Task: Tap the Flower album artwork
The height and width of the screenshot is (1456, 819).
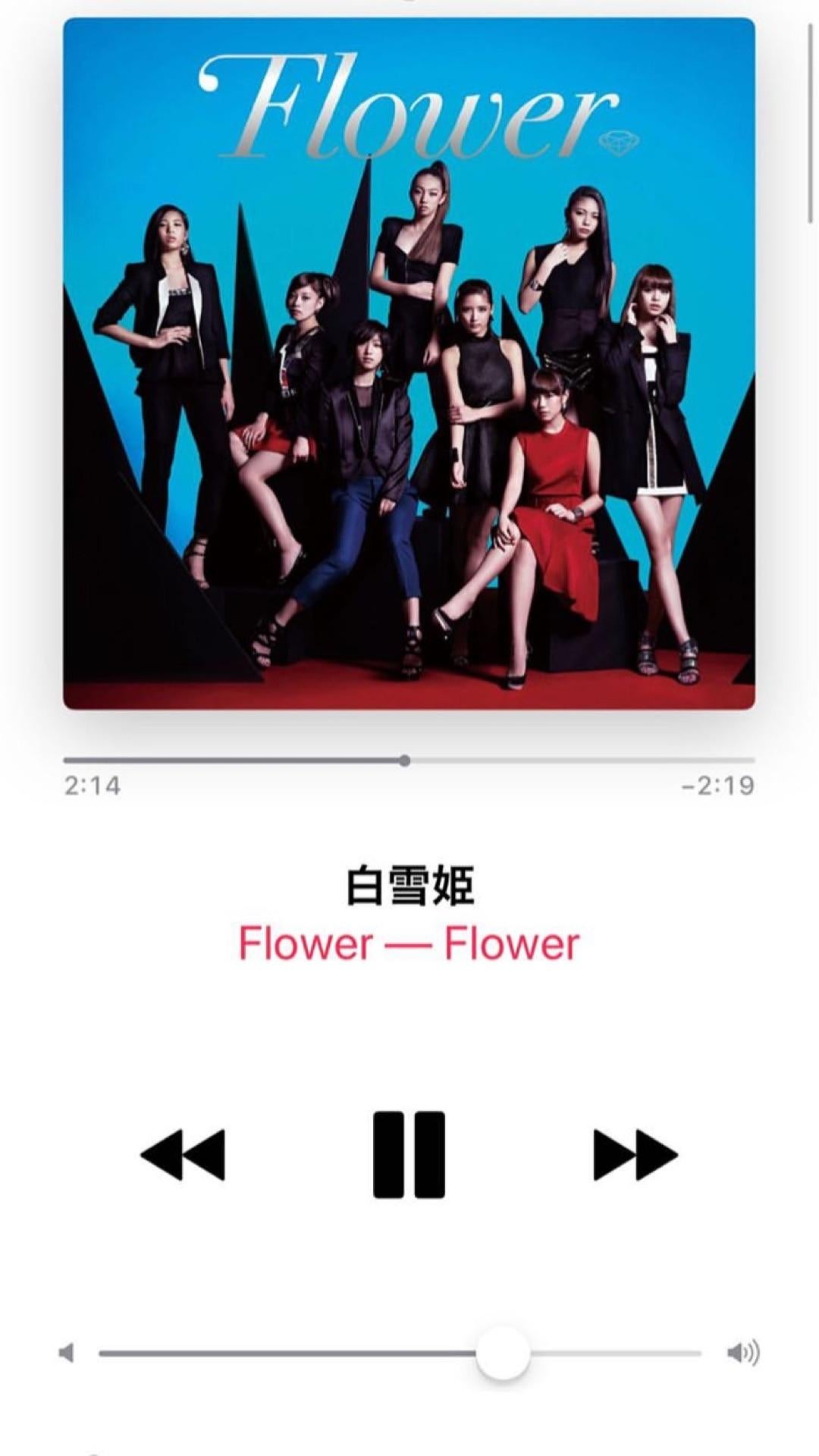Action: click(x=409, y=364)
